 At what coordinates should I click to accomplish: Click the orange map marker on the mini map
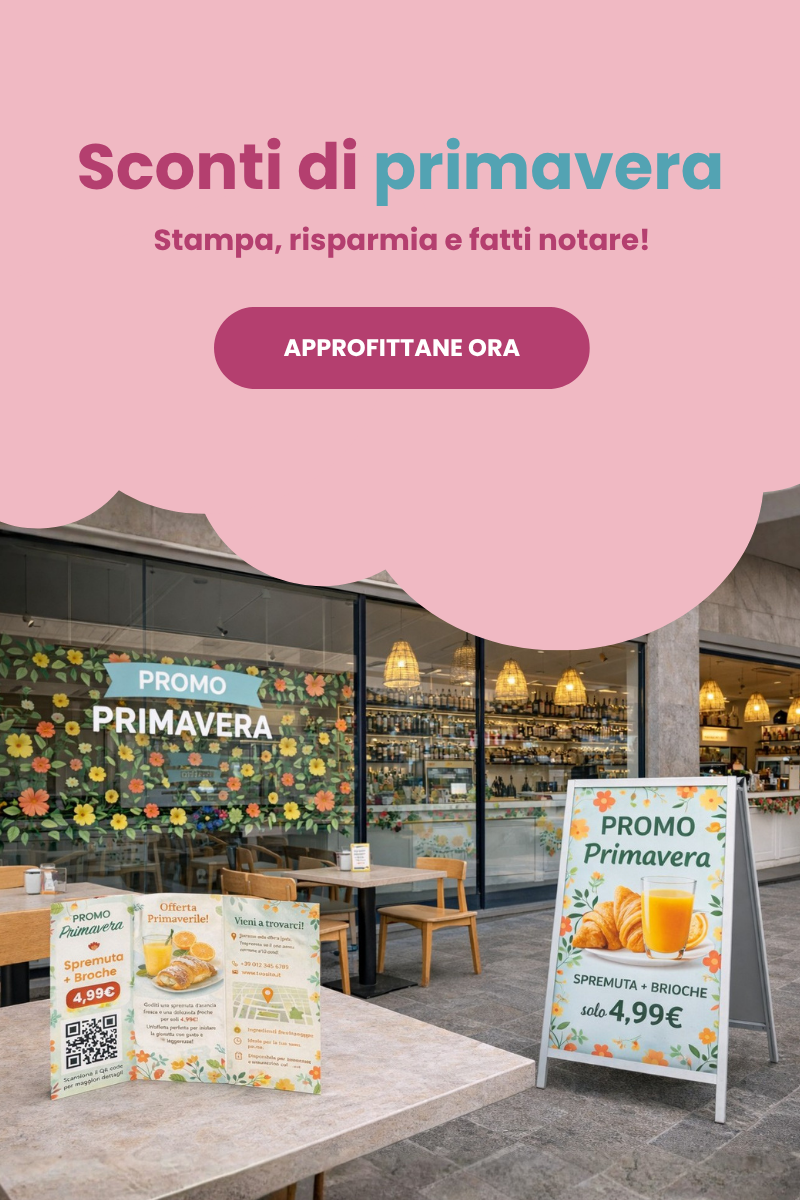(268, 993)
